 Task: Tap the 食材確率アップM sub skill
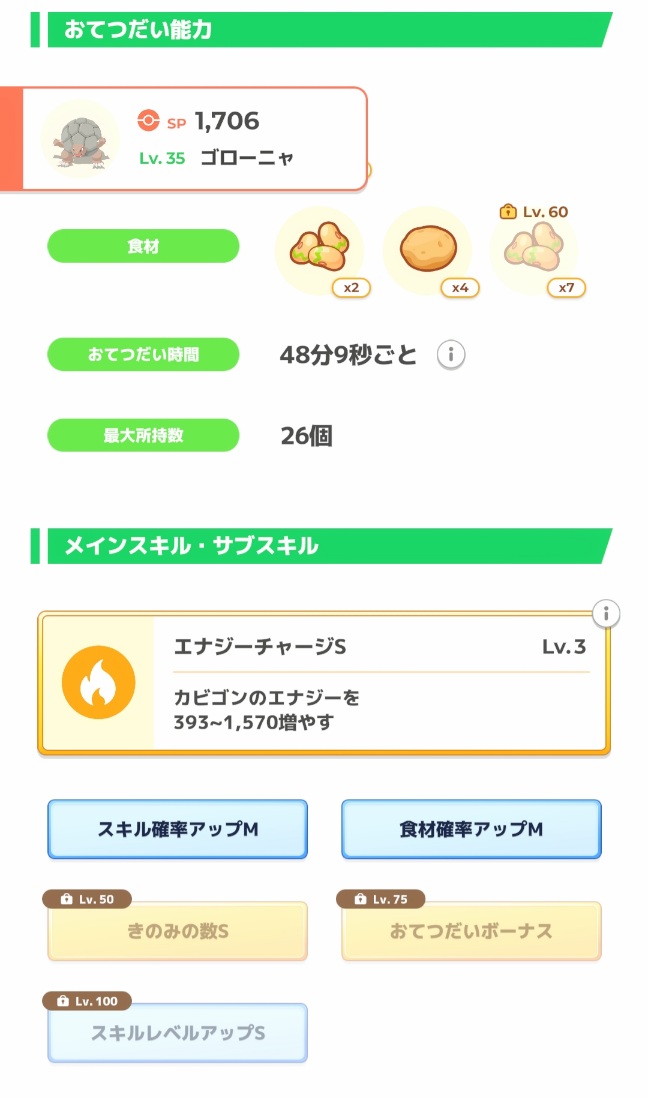[x=471, y=829]
